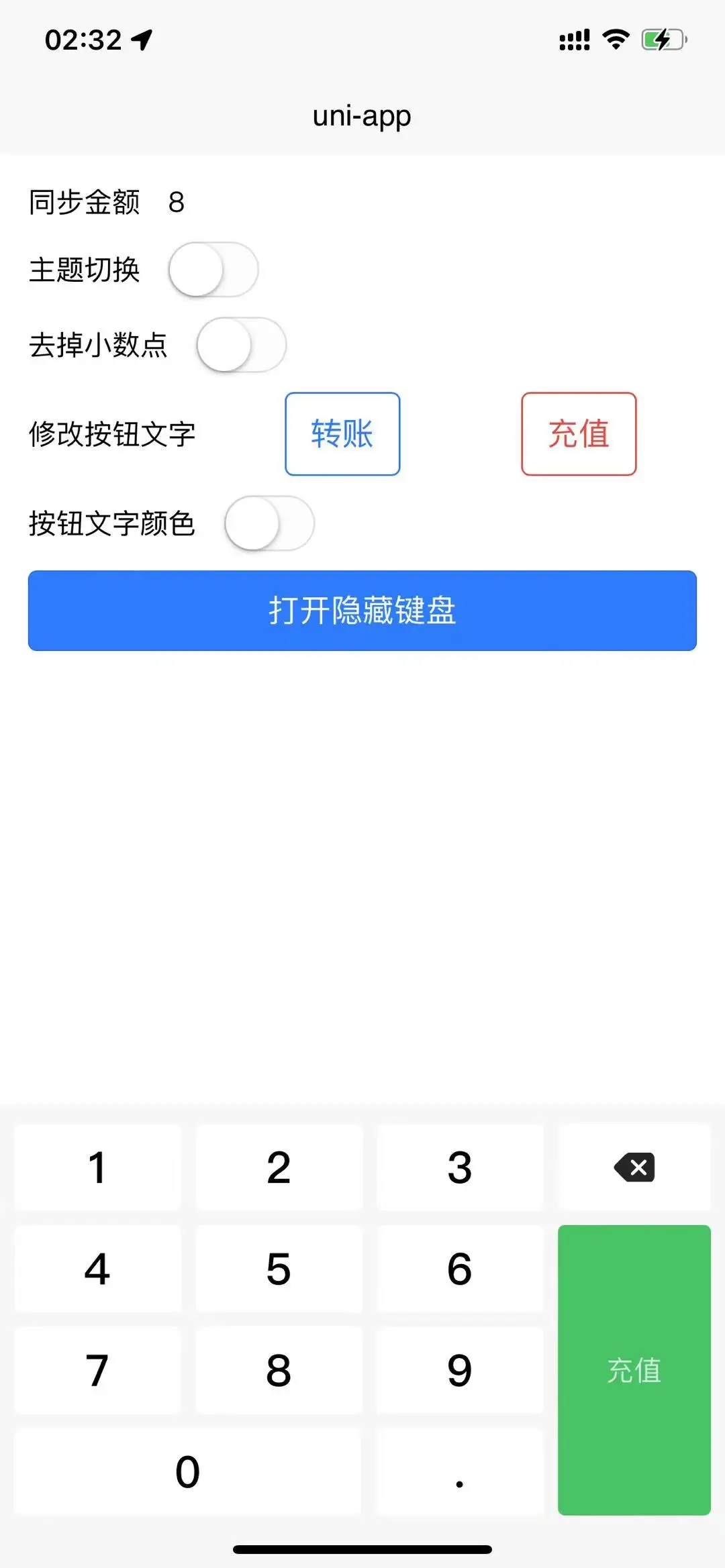Tap keypad number 8
This screenshot has width=725, height=1568.
click(279, 1370)
